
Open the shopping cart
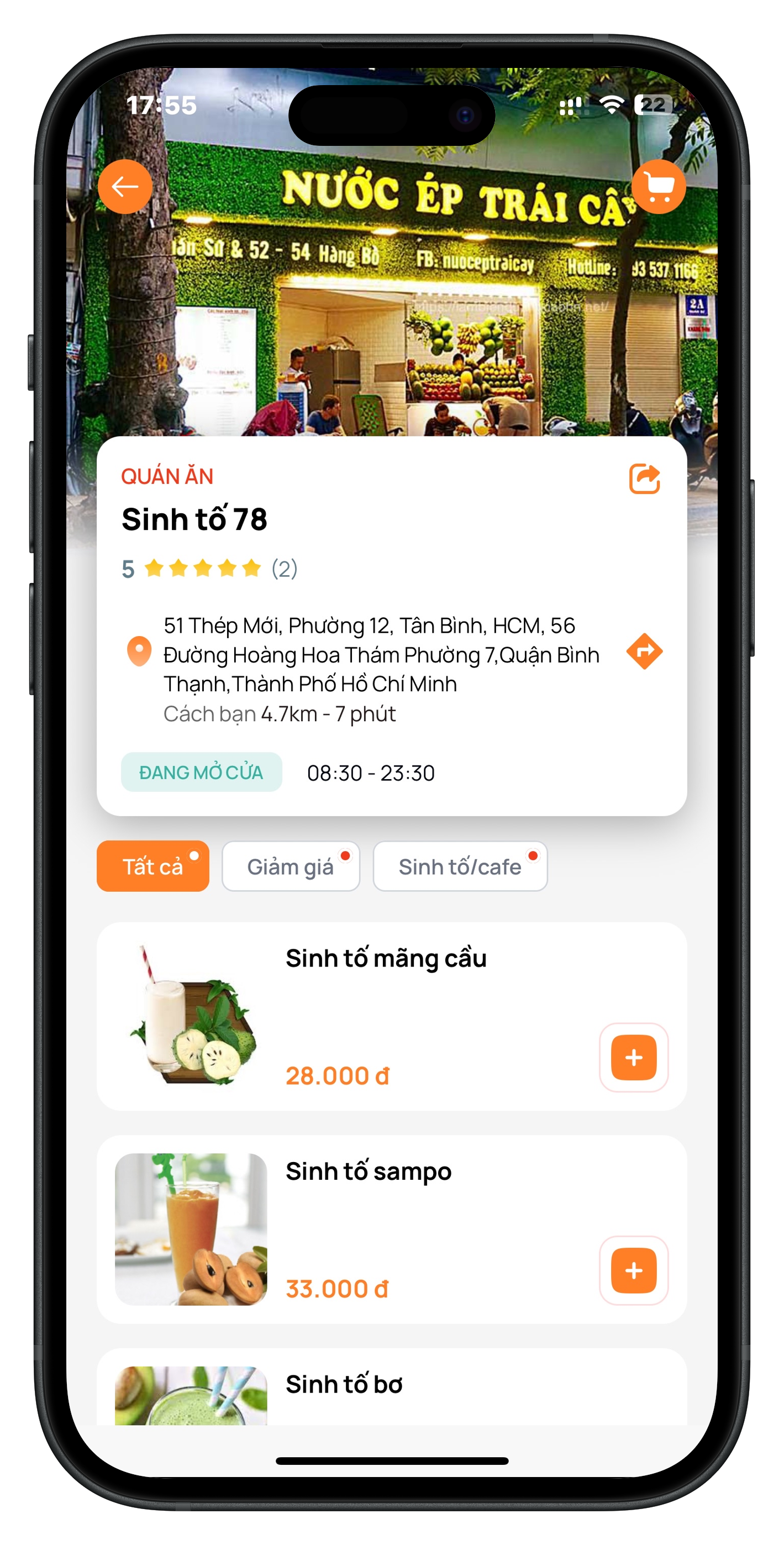(x=659, y=187)
